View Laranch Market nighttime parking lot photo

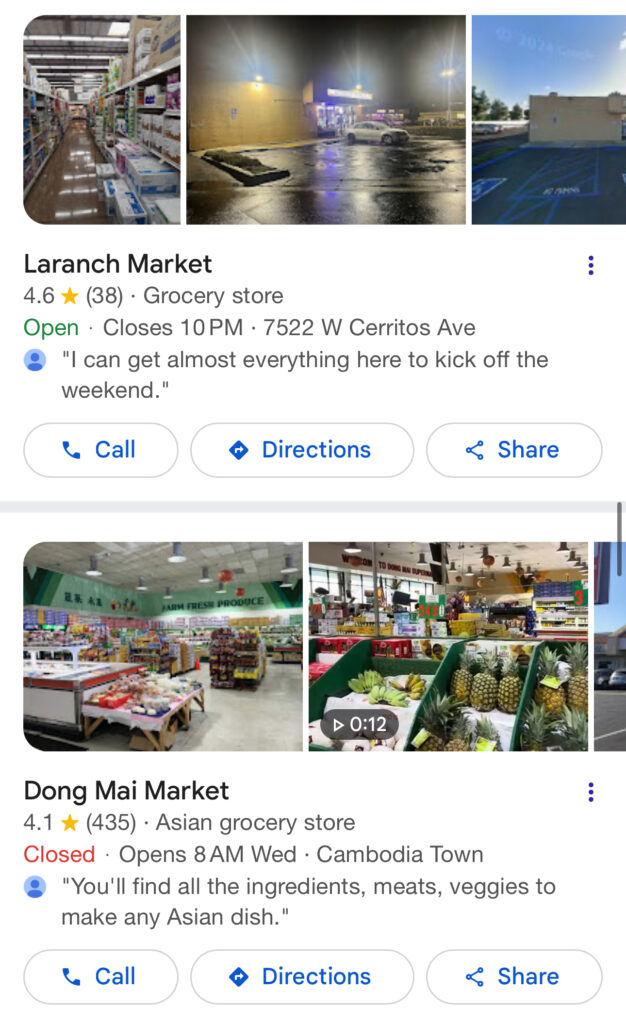pos(326,119)
